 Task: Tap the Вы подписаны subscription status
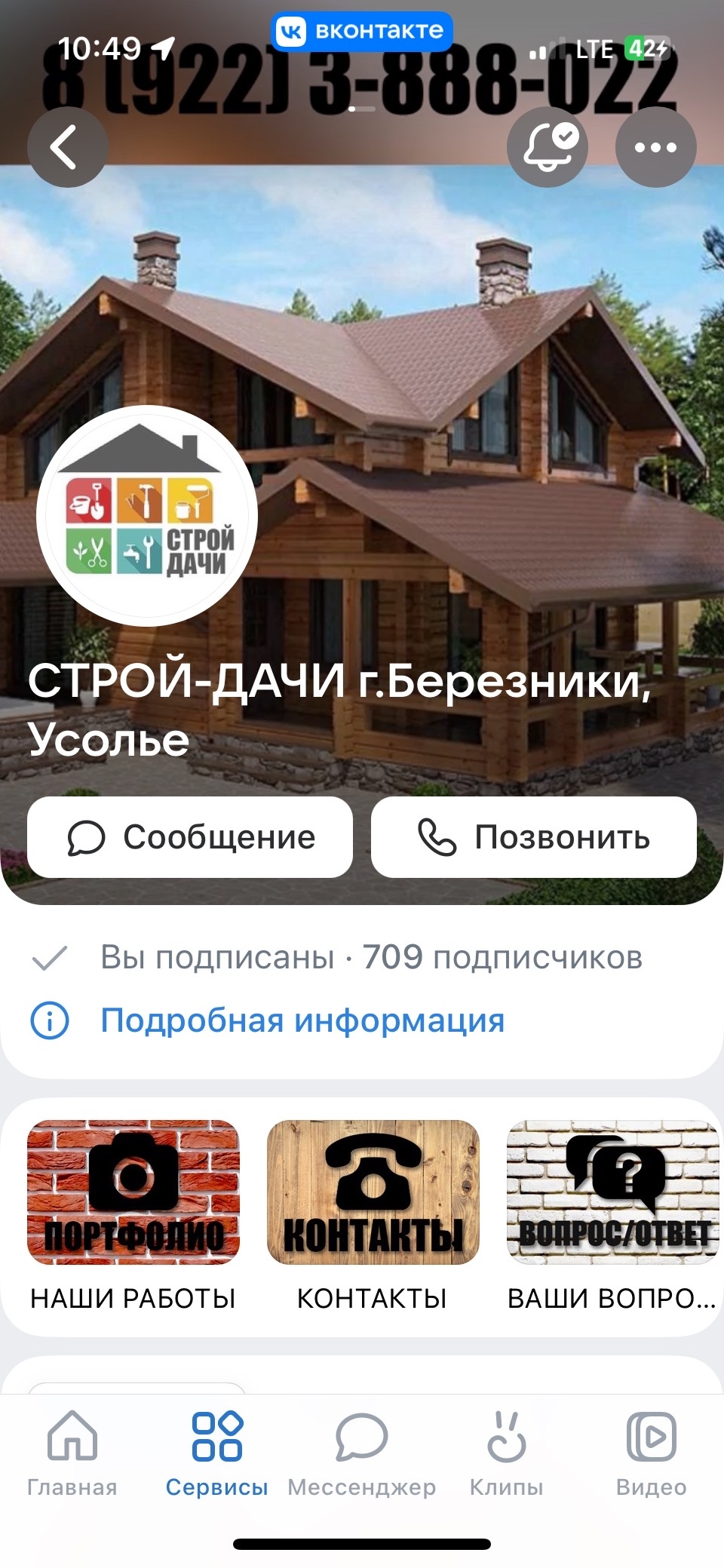pos(217,957)
